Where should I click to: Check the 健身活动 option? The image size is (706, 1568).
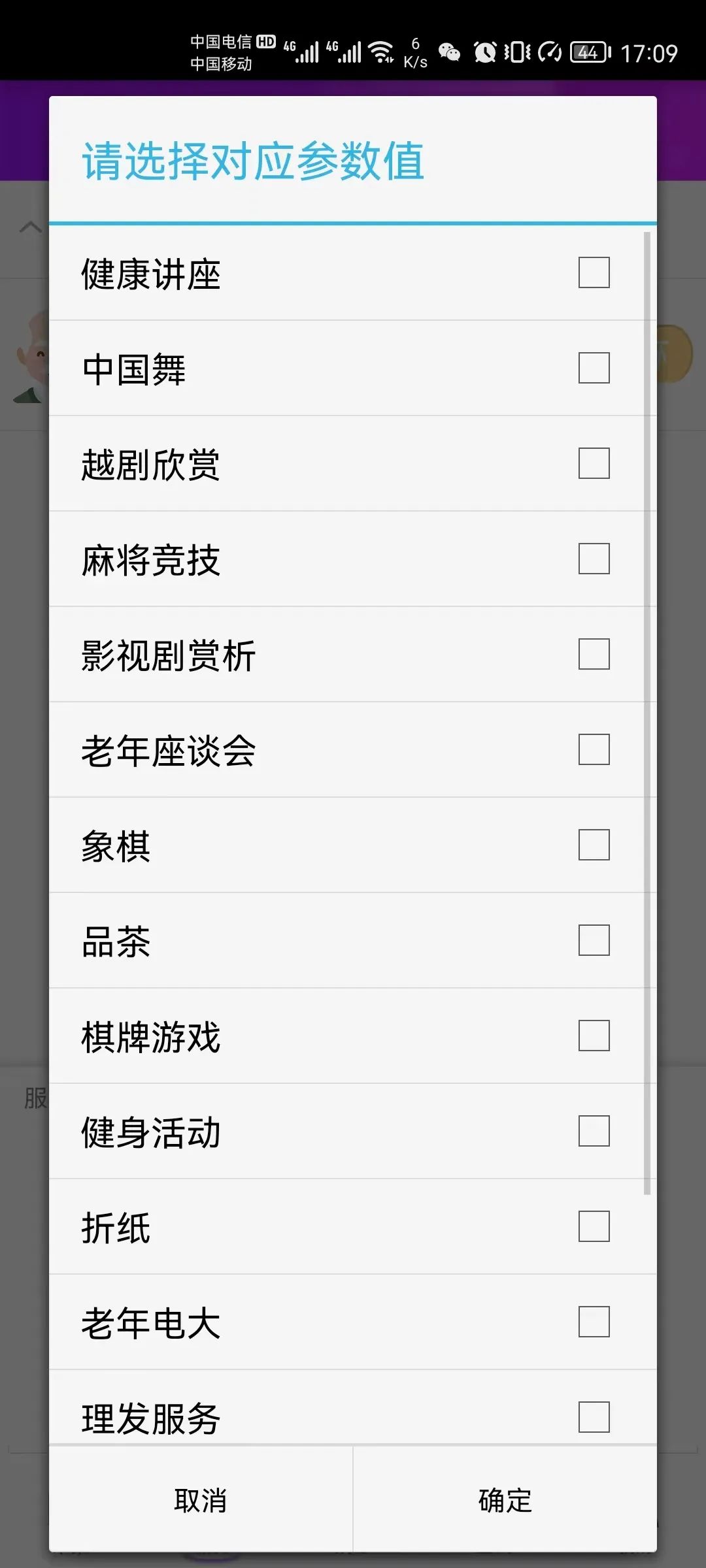click(594, 1132)
